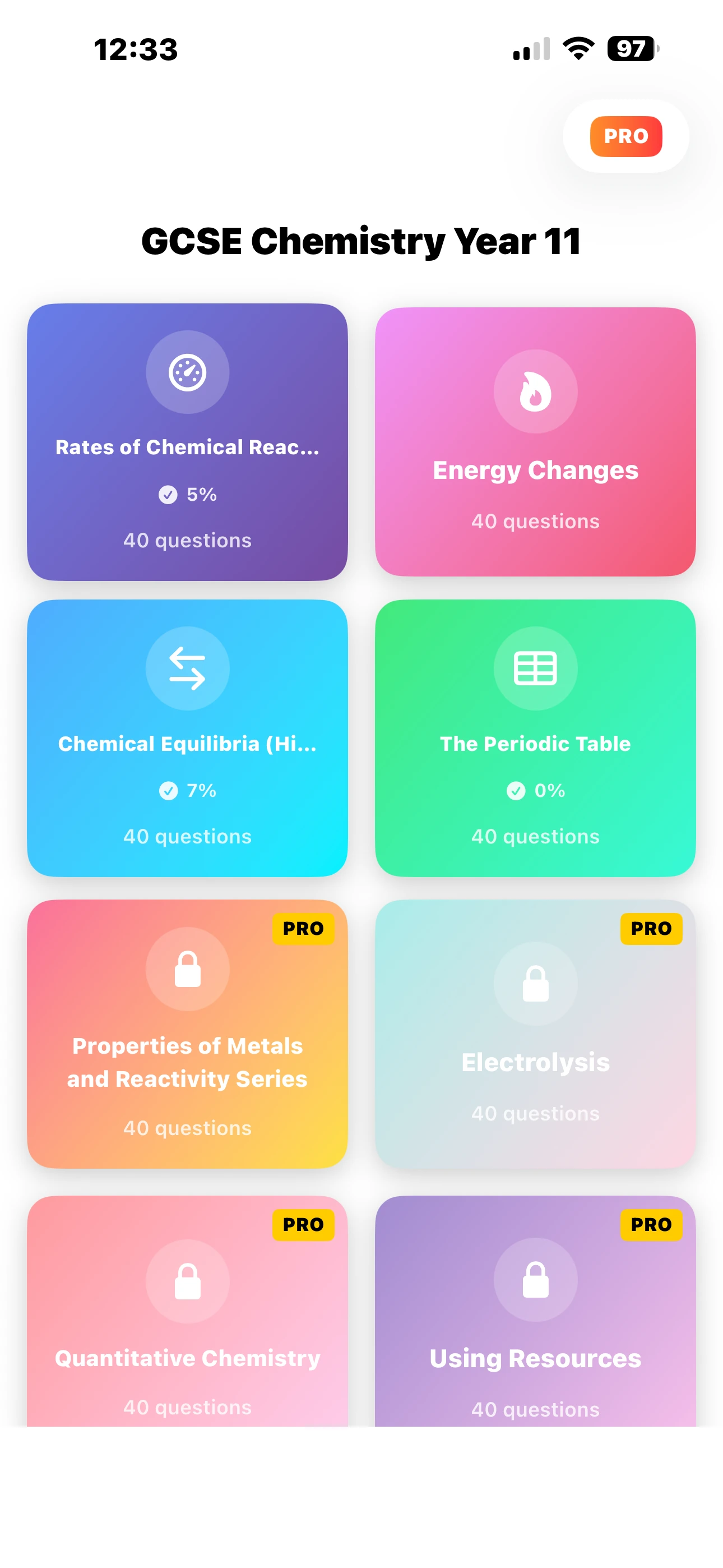Select the table grid icon on The Periodic Table
The width and height of the screenshot is (723, 1568).
tap(535, 668)
